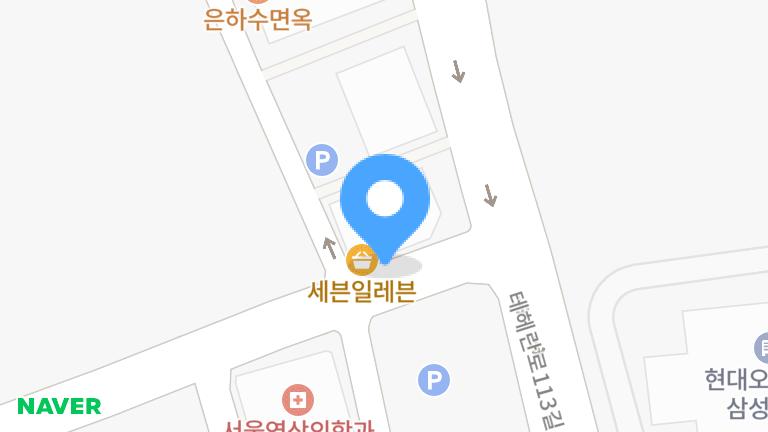
Task: Open the 세븐일레븐 store marker
Action: [x=361, y=262]
